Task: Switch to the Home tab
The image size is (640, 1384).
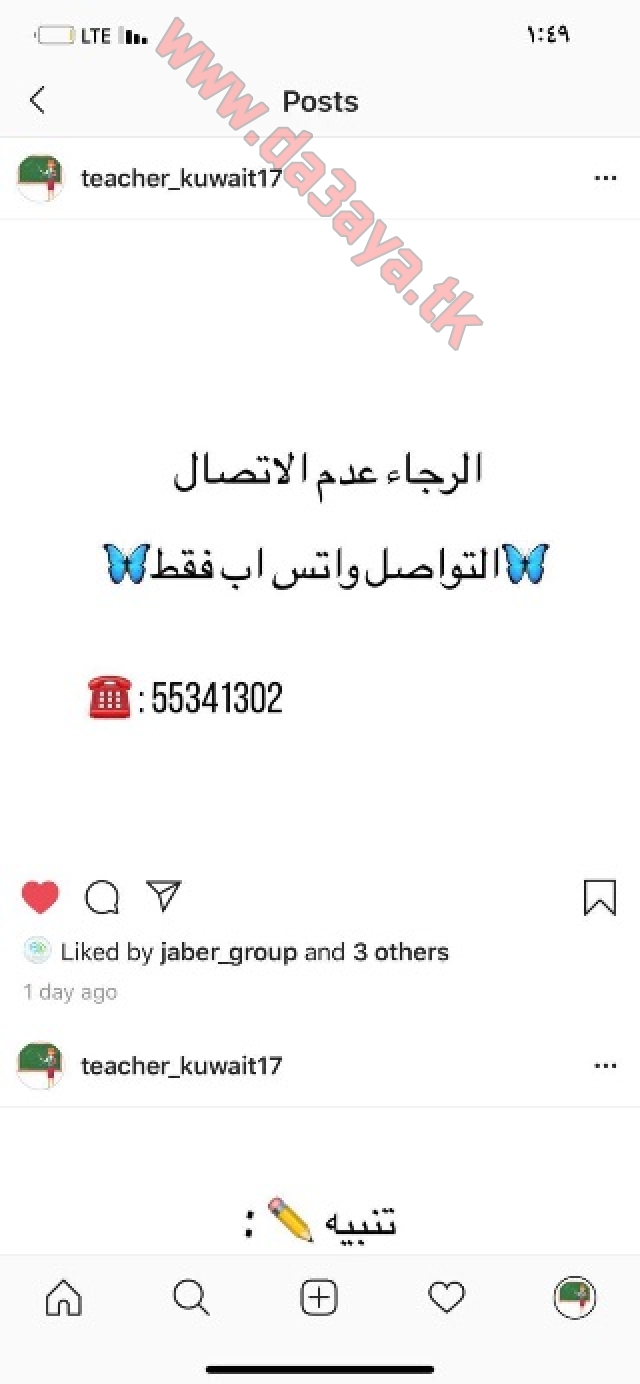Action: [x=64, y=1298]
